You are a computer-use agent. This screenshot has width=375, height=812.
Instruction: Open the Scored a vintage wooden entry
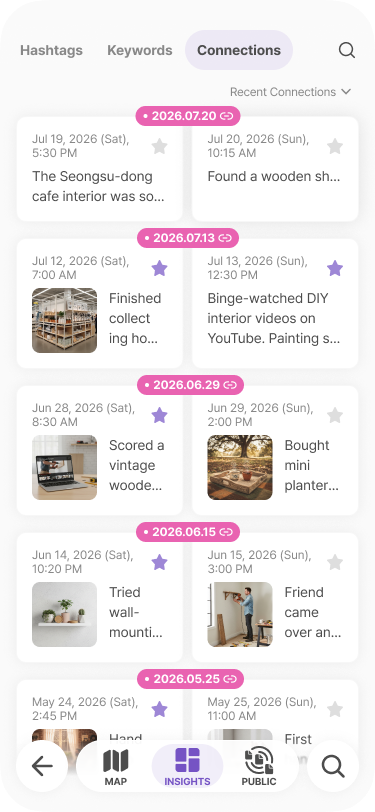99,451
